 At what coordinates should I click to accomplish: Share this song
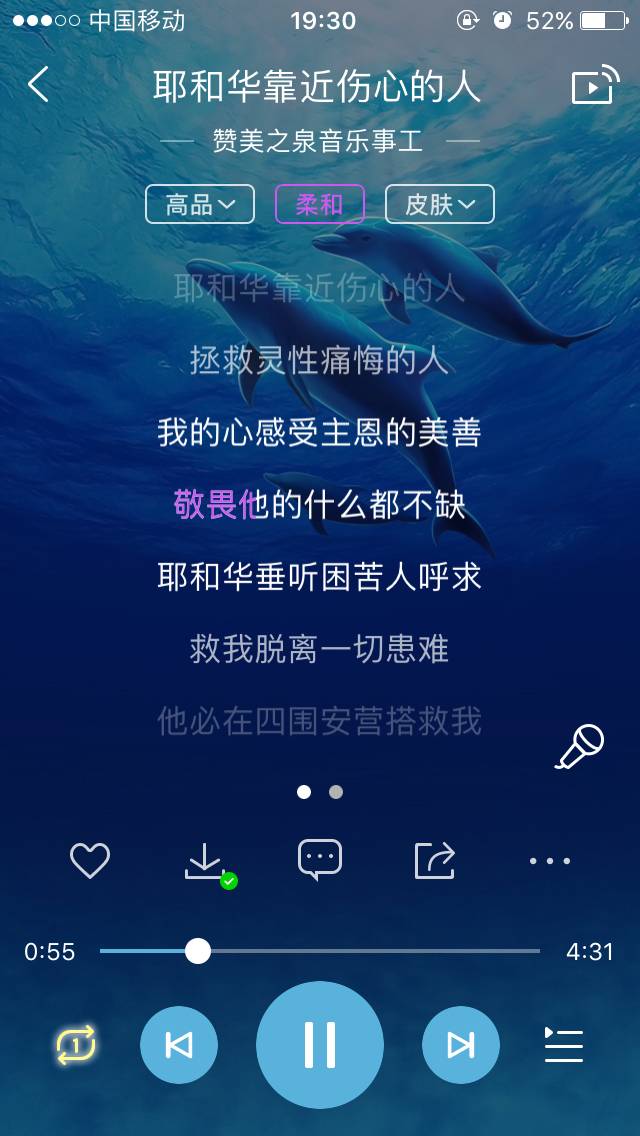tap(435, 860)
